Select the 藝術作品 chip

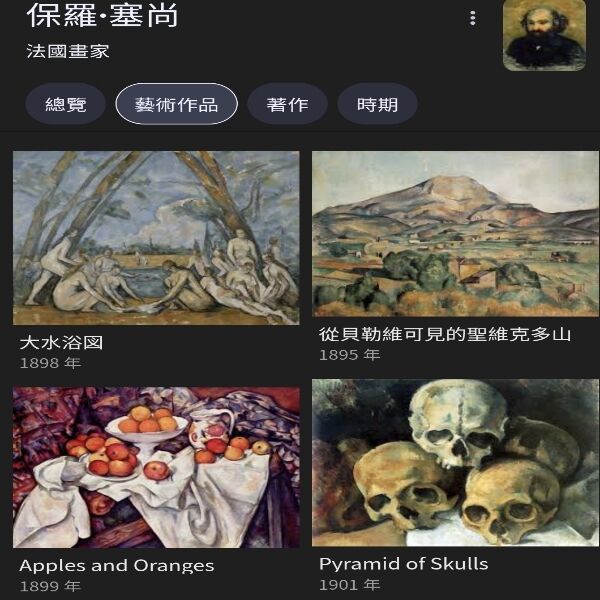(176, 104)
